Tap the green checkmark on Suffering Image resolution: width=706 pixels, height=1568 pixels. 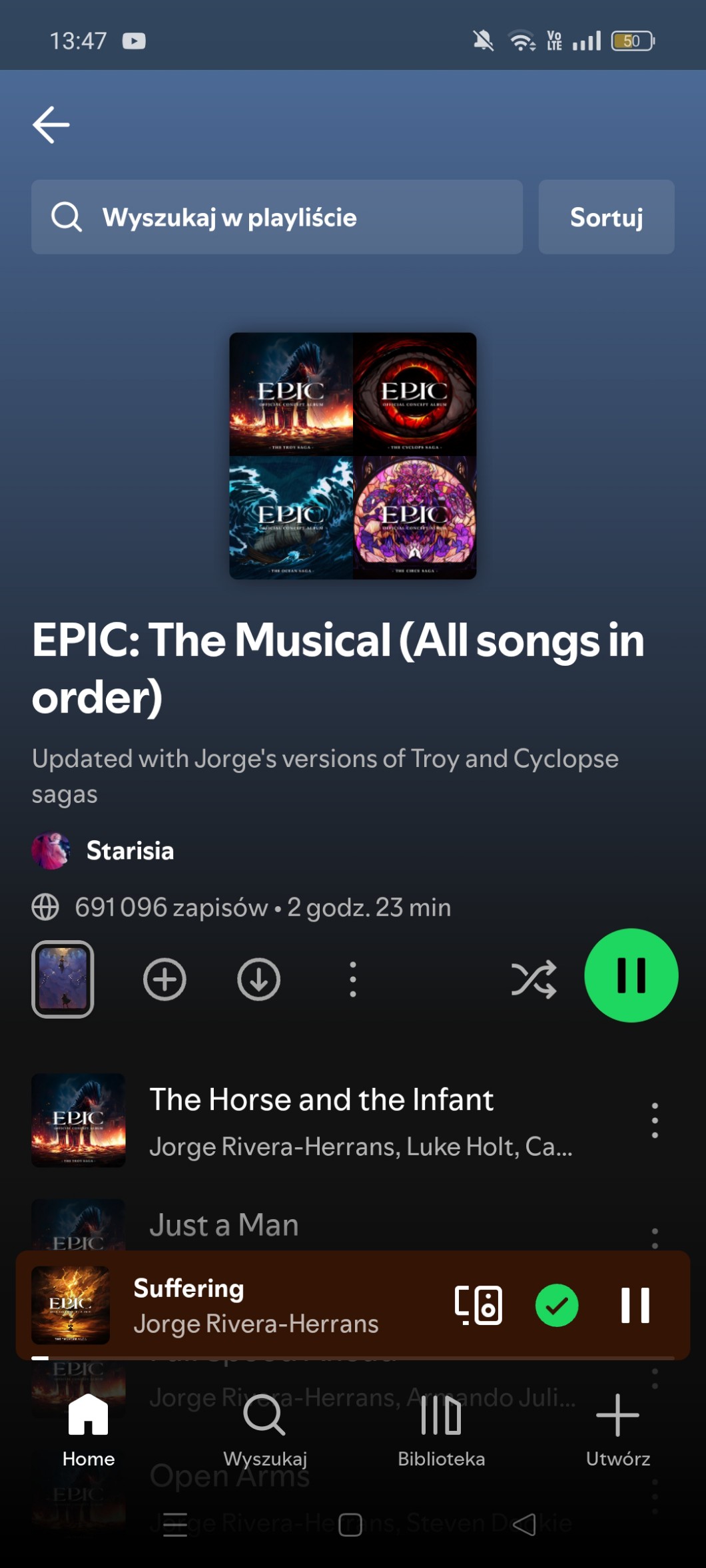(557, 1305)
